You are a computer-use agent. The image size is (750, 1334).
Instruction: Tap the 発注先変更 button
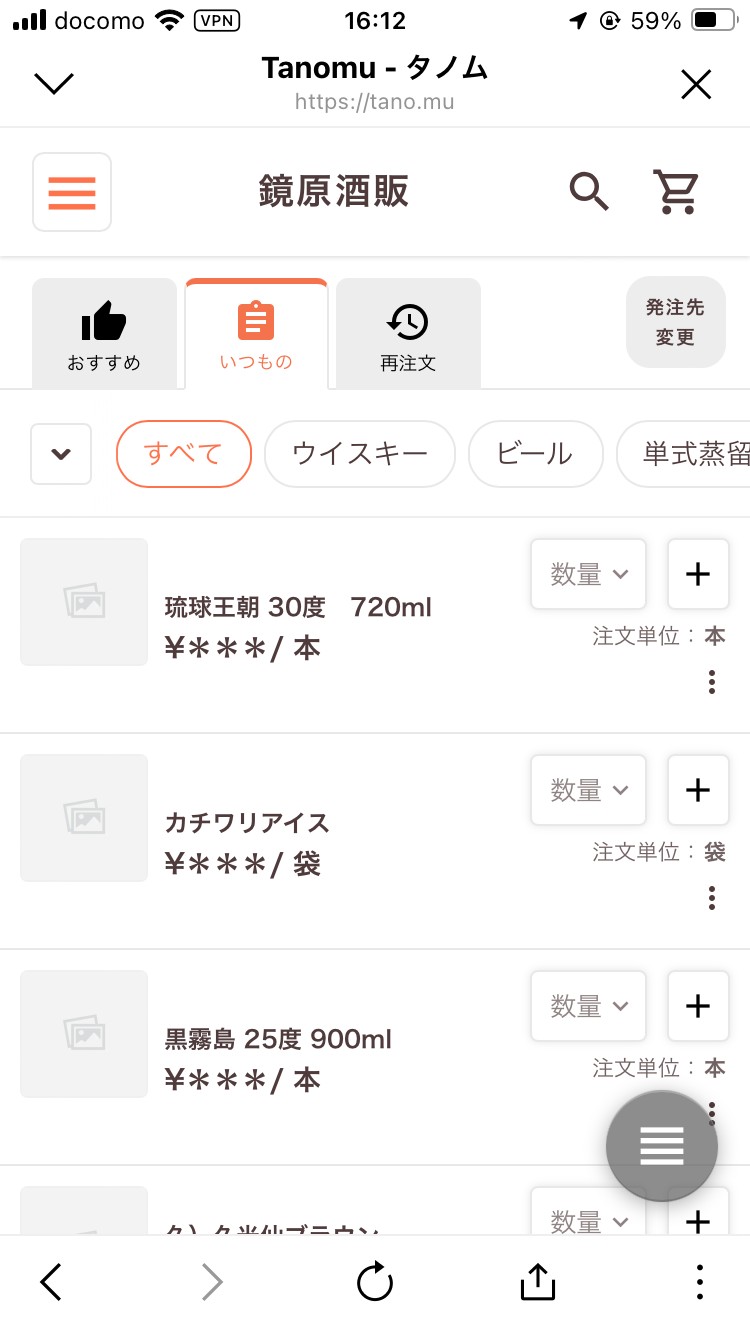[x=675, y=322]
